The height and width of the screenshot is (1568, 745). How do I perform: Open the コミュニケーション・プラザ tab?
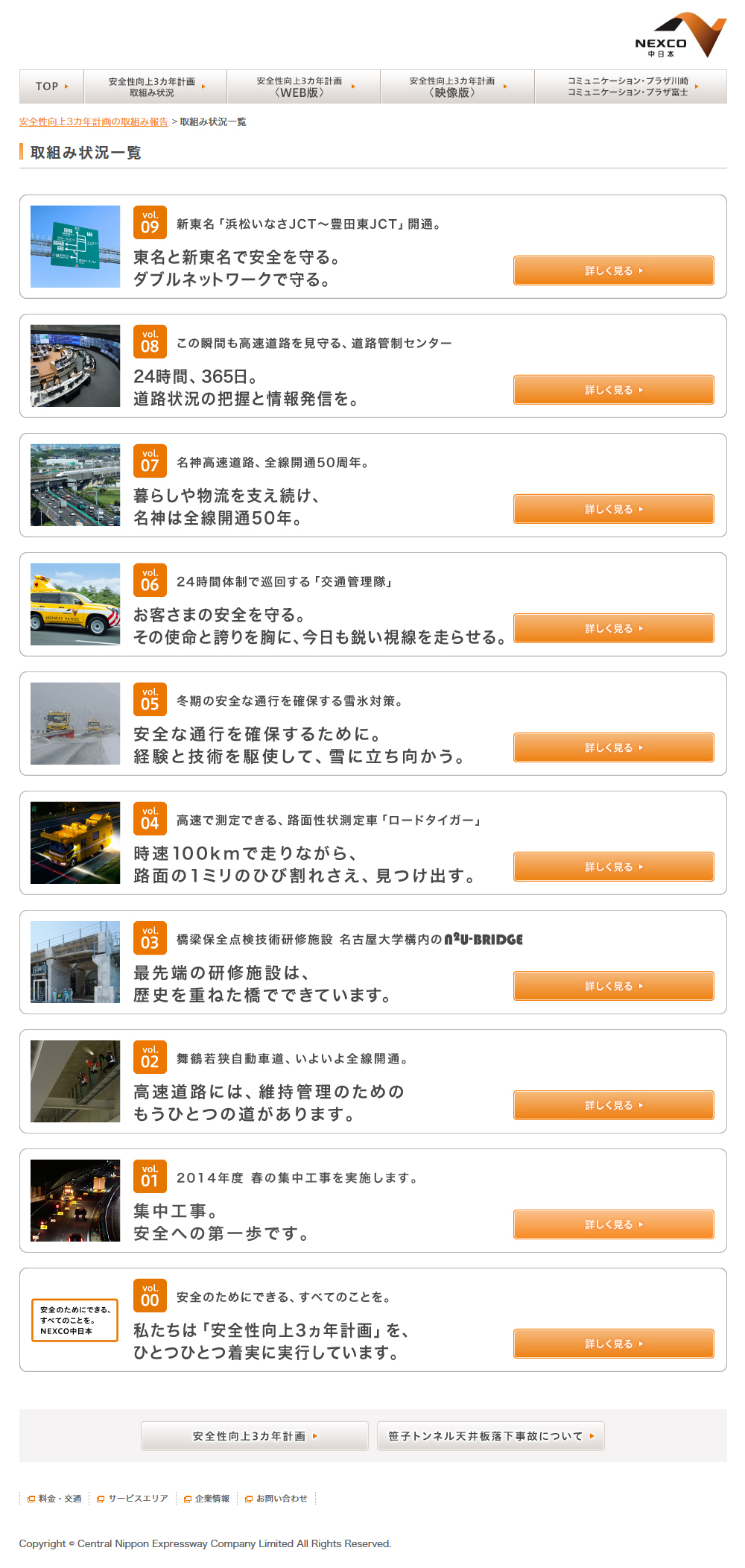click(x=630, y=86)
